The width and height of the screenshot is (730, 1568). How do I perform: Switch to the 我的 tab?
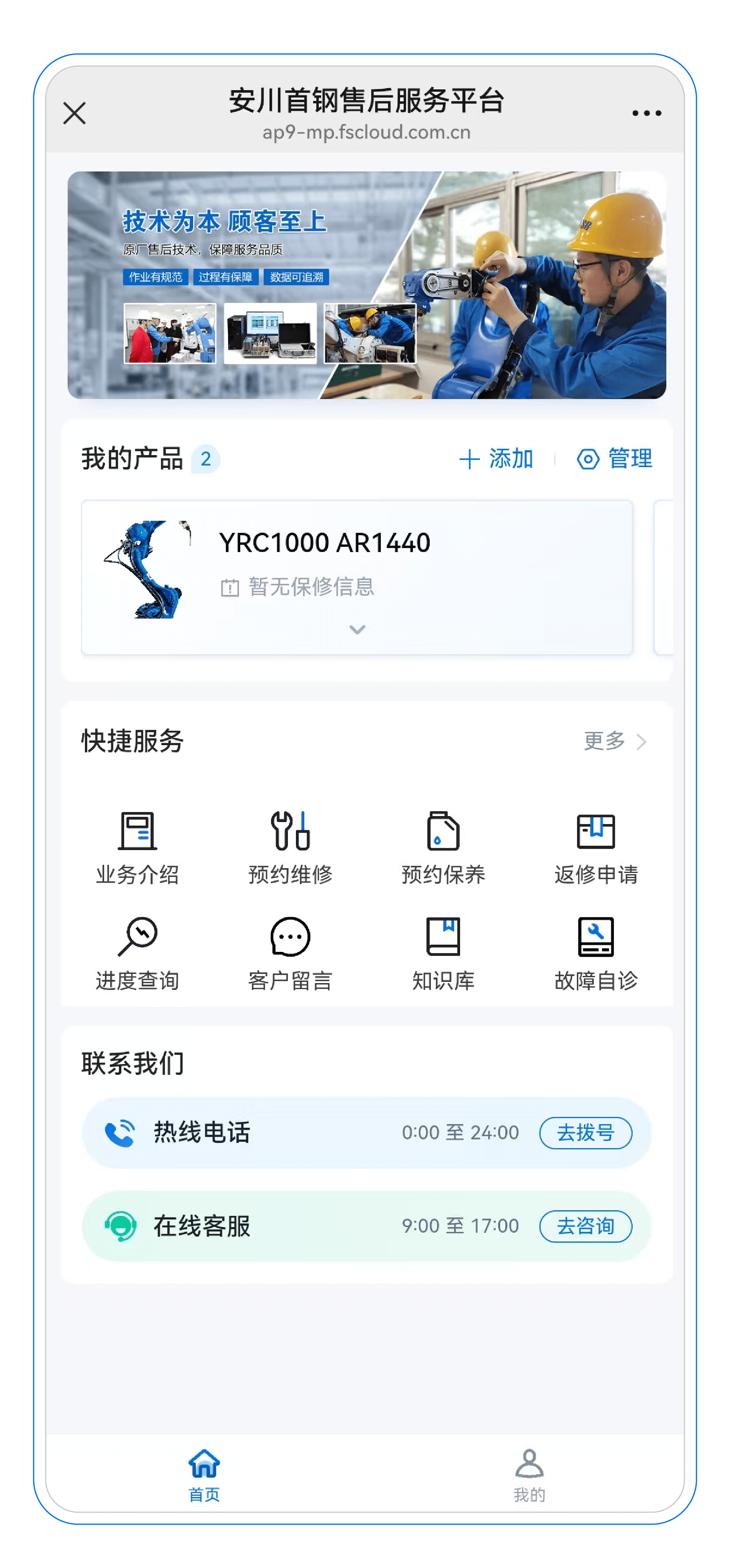[x=529, y=1474]
